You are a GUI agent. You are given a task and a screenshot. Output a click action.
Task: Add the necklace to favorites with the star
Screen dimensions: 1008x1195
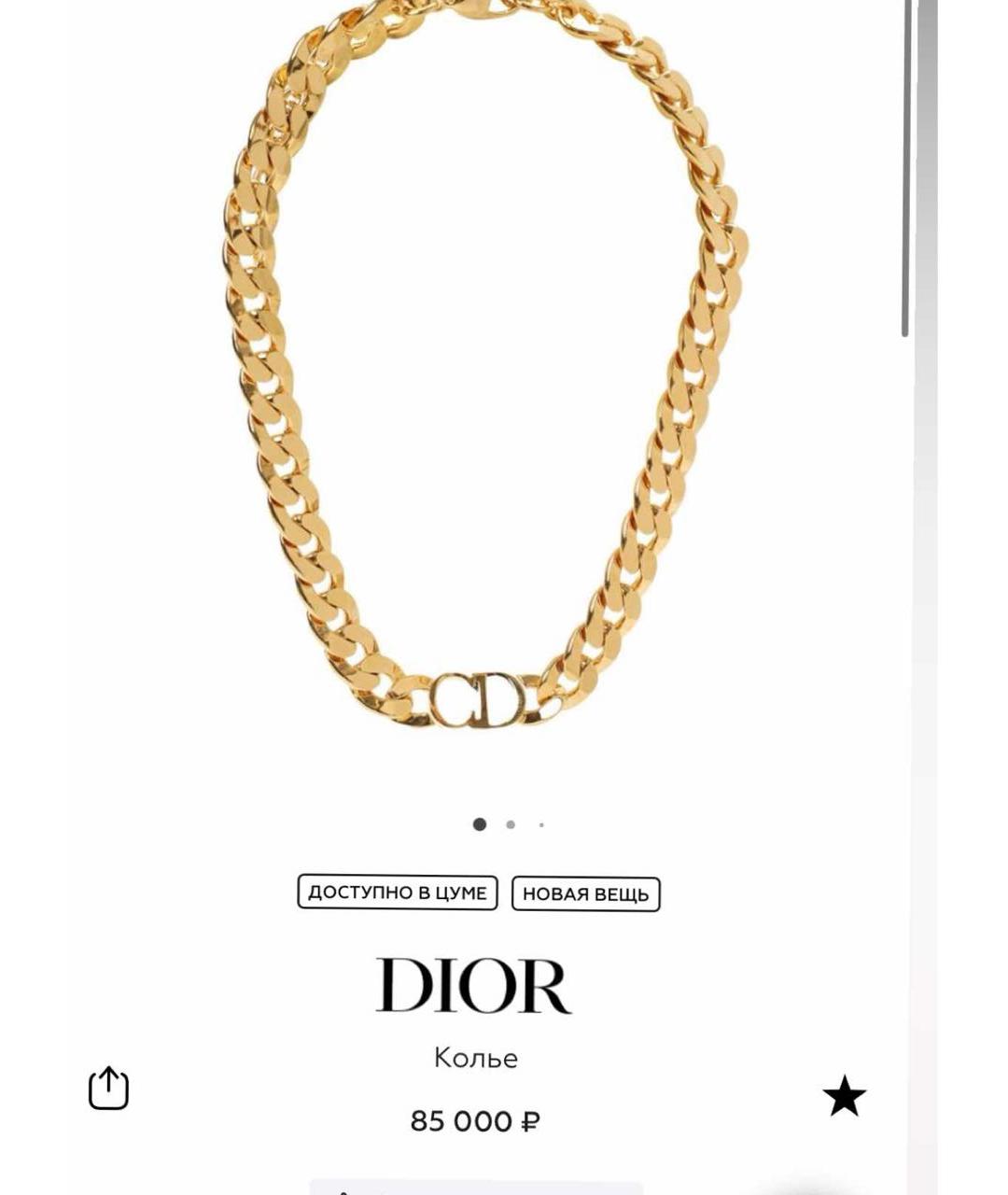pyautogui.click(x=844, y=1096)
